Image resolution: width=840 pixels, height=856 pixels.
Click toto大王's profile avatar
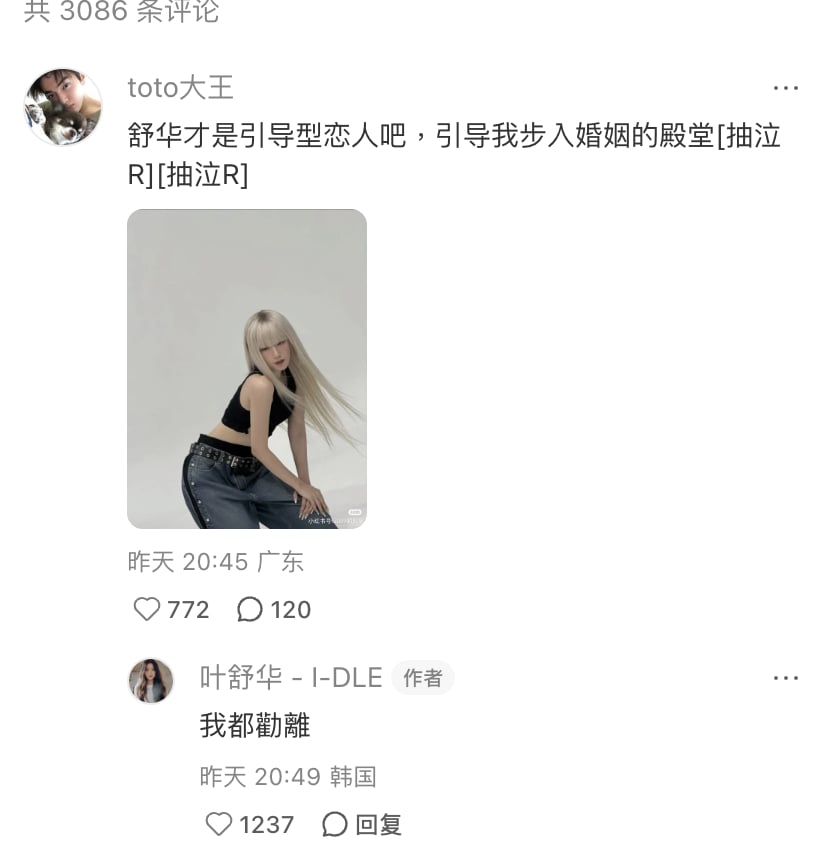click(62, 106)
